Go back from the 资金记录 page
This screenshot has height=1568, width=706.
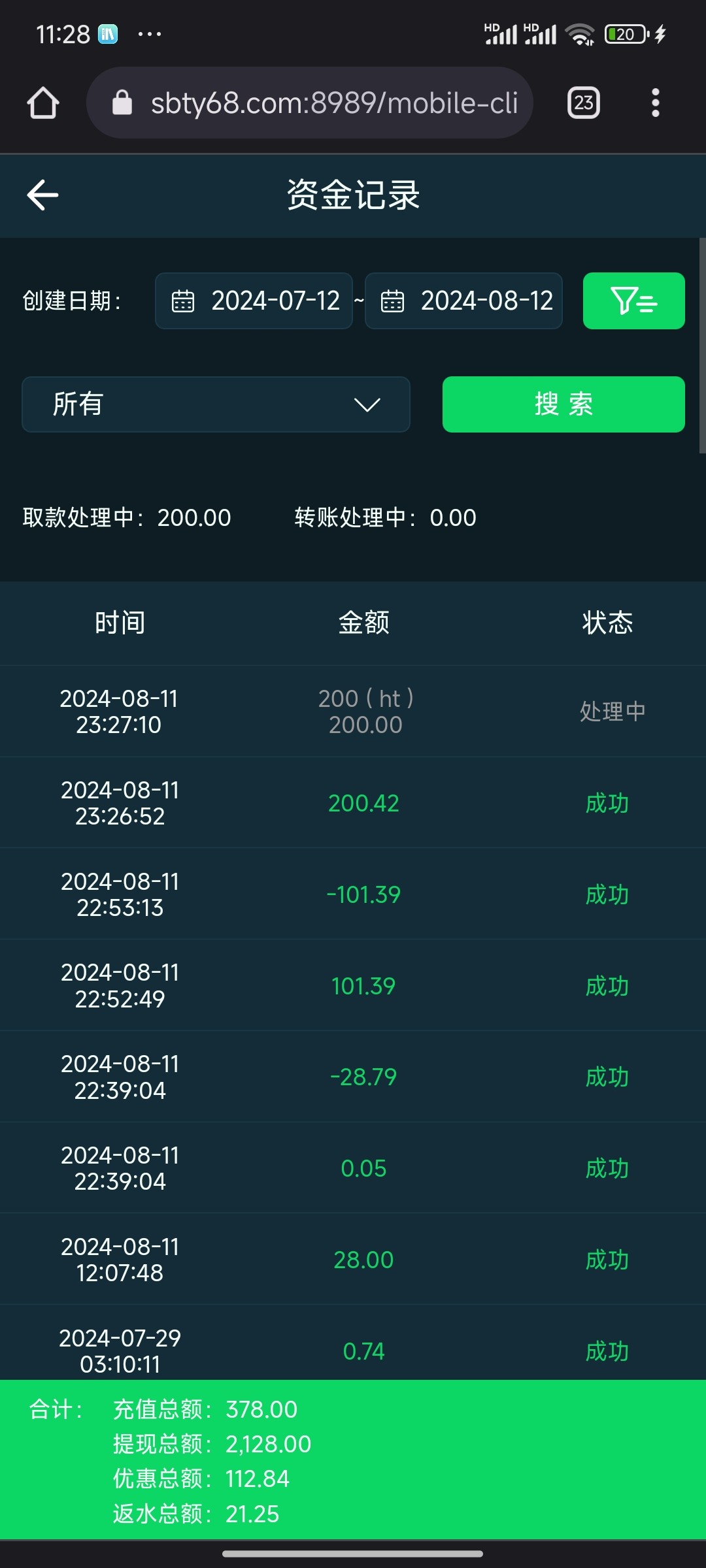tap(43, 195)
